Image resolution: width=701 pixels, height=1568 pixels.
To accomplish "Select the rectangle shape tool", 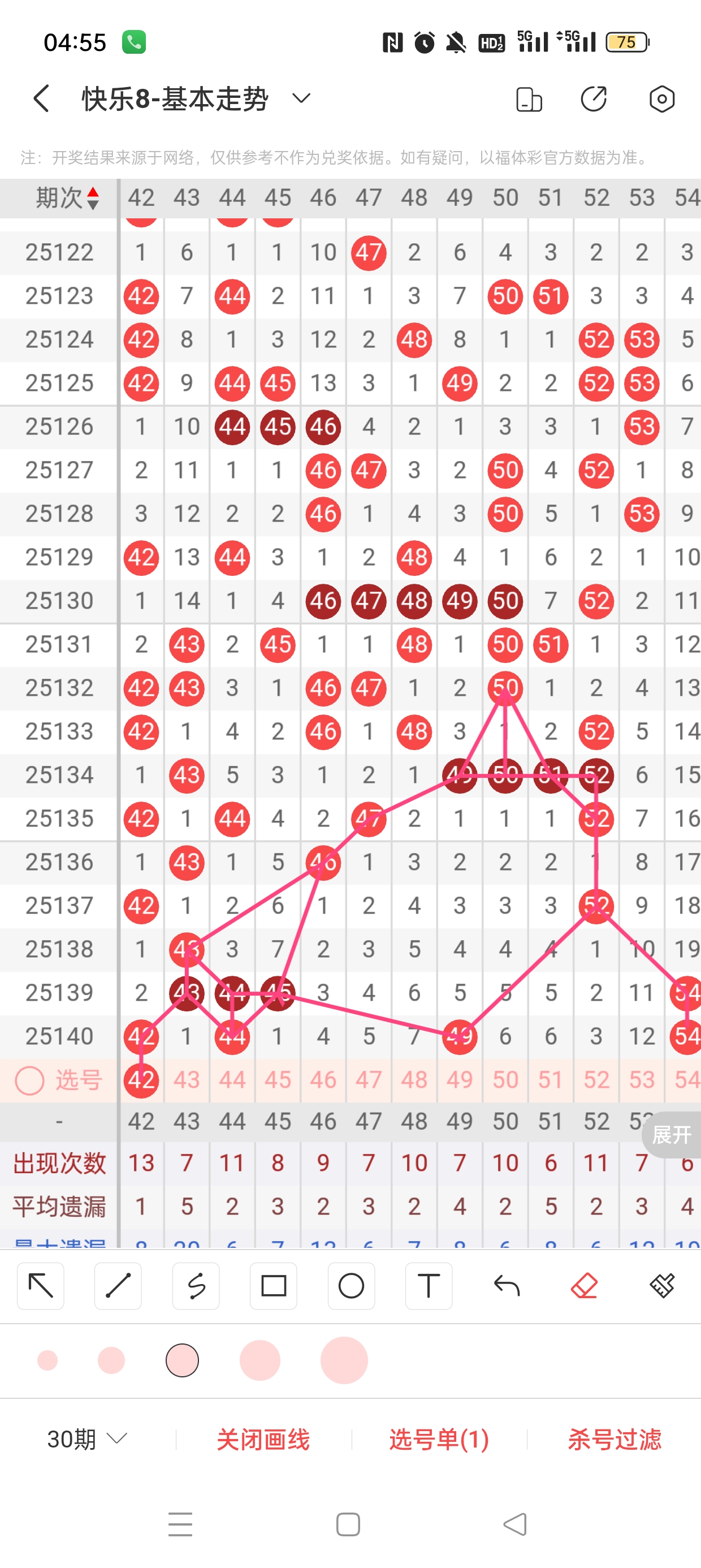I will pos(273,1286).
